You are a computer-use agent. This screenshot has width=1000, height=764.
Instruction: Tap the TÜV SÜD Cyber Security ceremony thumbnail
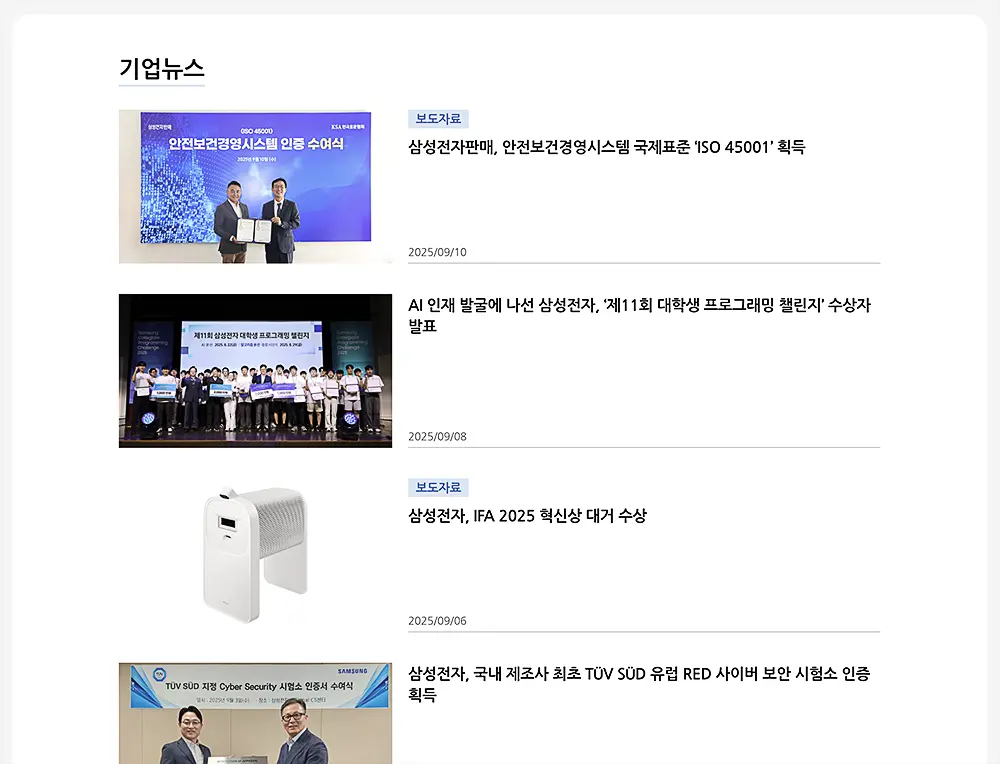255,712
